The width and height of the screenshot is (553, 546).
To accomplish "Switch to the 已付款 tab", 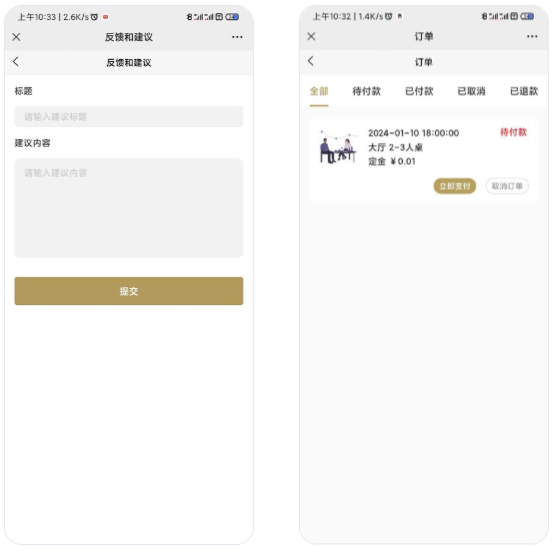I will click(419, 91).
